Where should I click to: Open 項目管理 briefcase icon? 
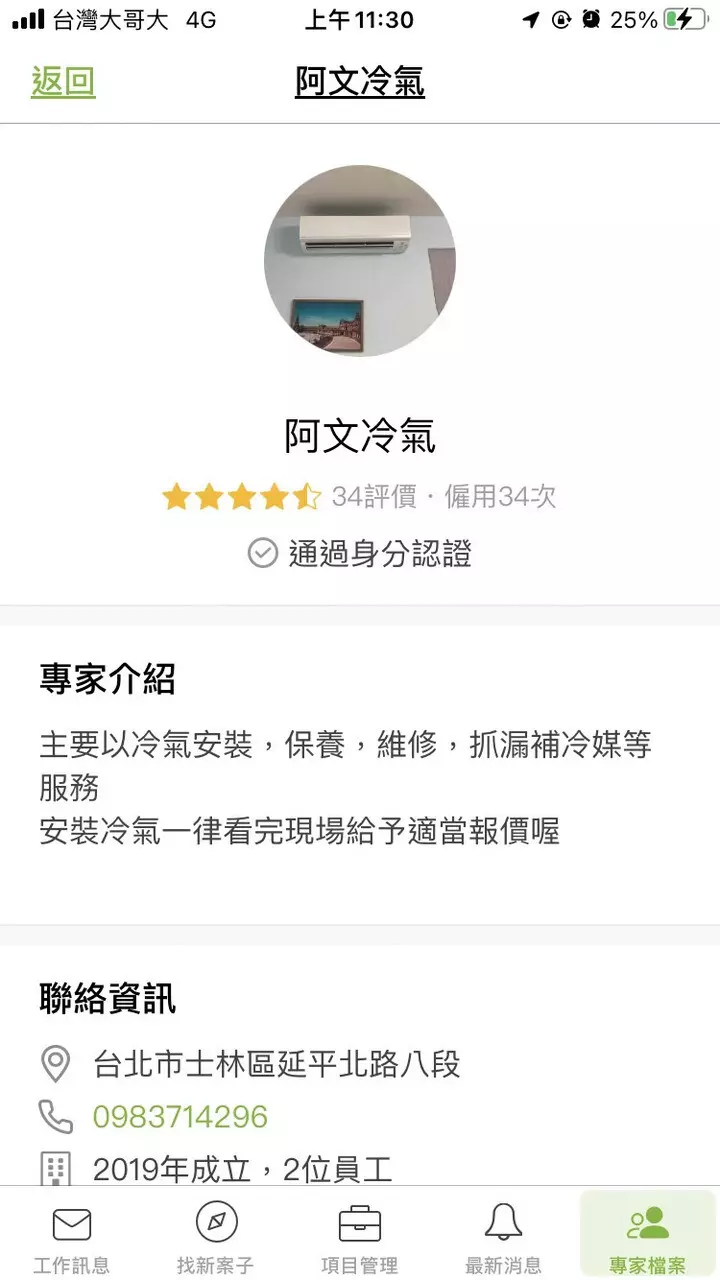pos(360,1222)
